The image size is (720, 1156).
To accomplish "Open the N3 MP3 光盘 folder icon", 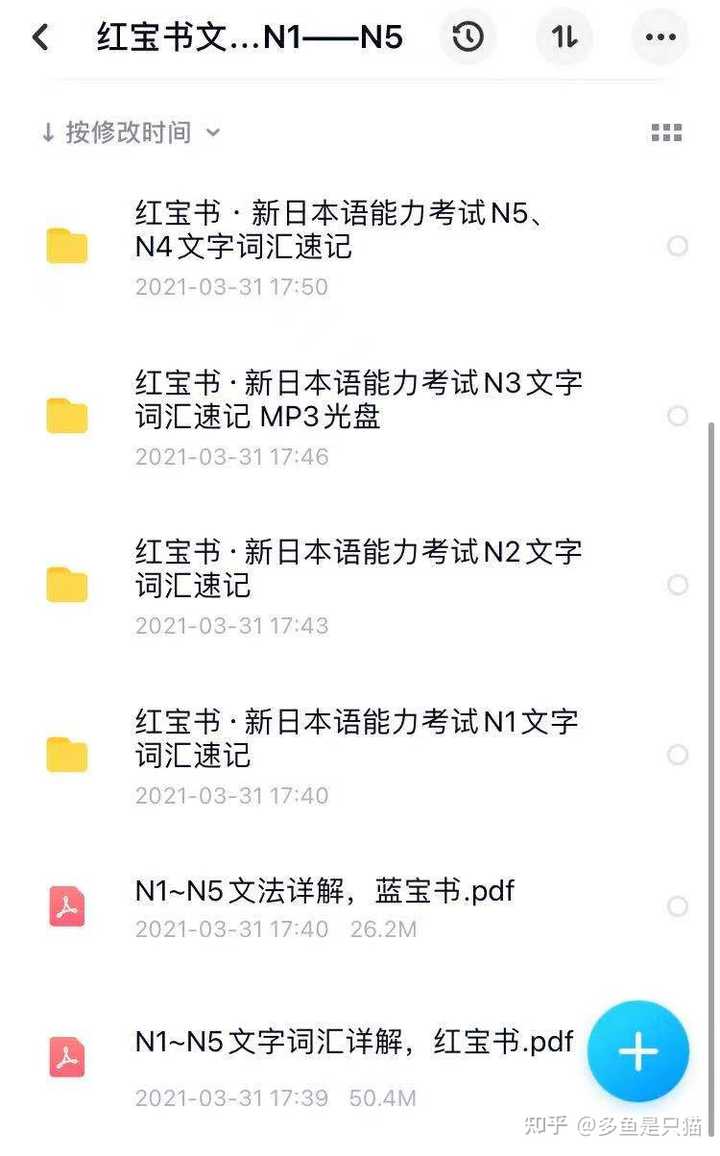I will (67, 415).
